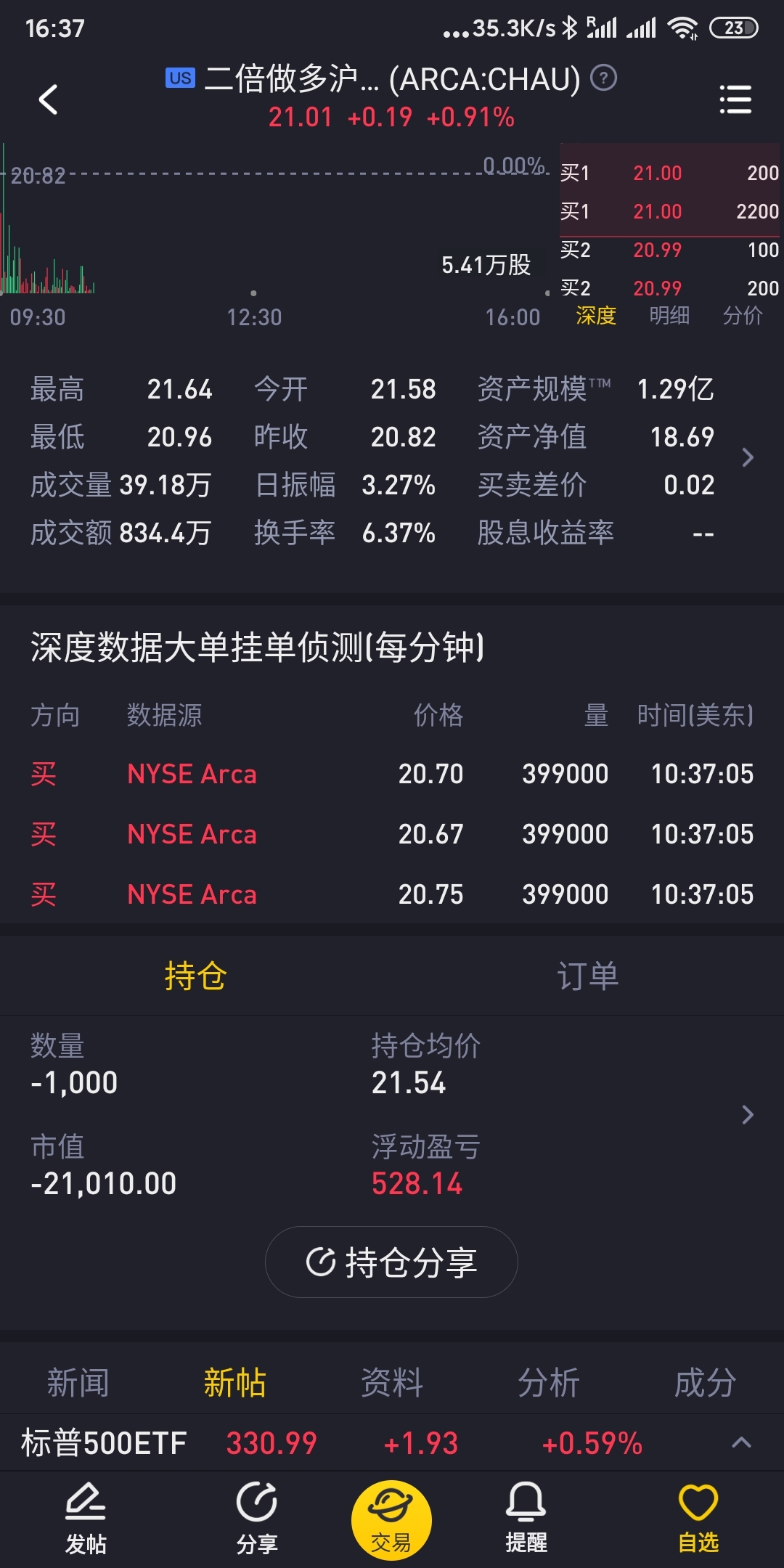Select the 持仓 tab
This screenshot has width=784, height=1568.
(x=196, y=976)
